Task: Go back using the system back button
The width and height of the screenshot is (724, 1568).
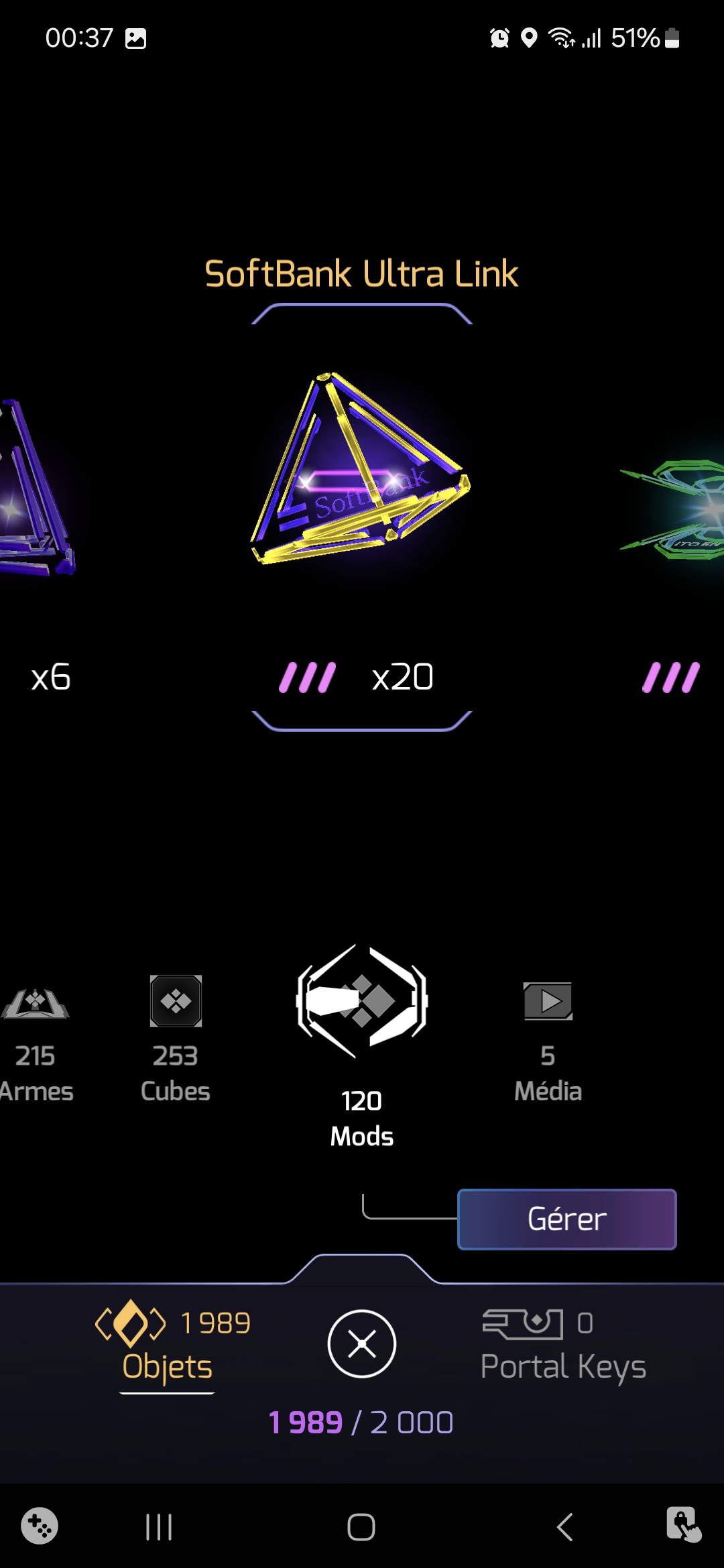Action: [565, 1527]
